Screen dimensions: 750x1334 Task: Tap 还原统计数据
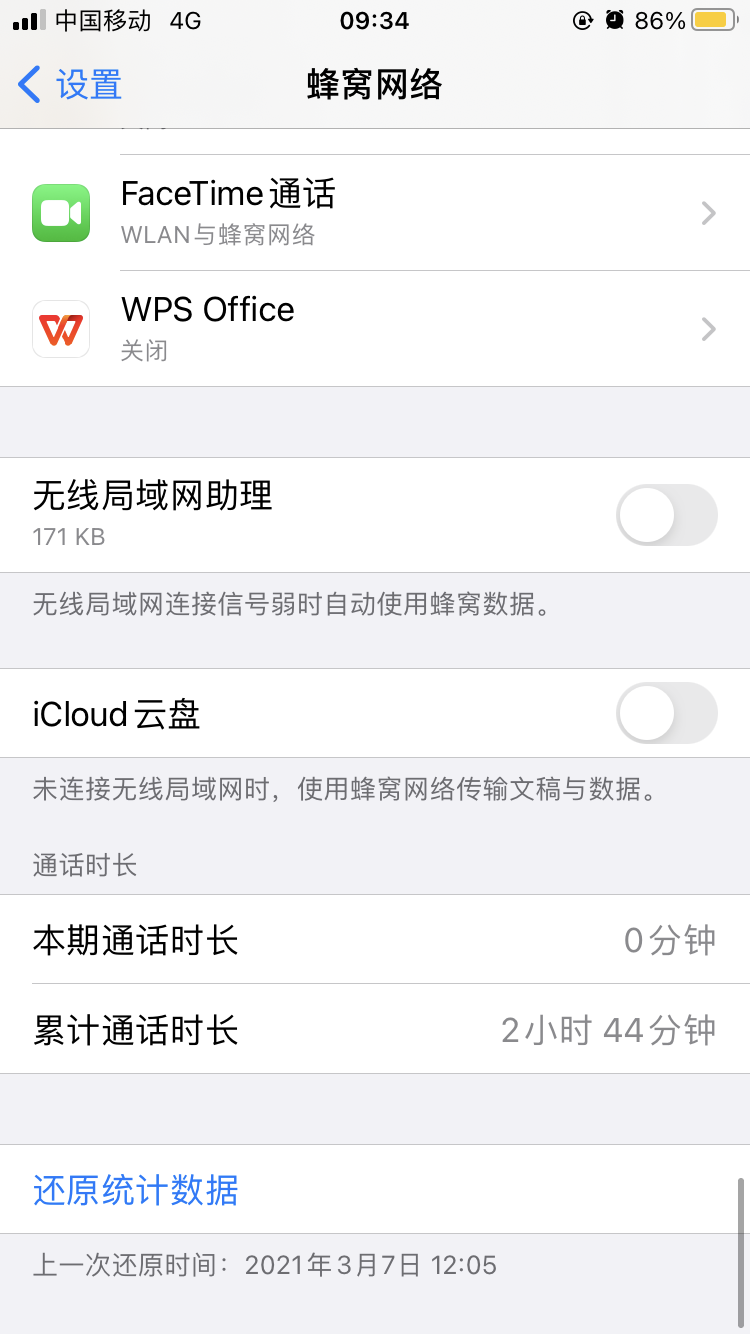pyautogui.click(x=136, y=1190)
